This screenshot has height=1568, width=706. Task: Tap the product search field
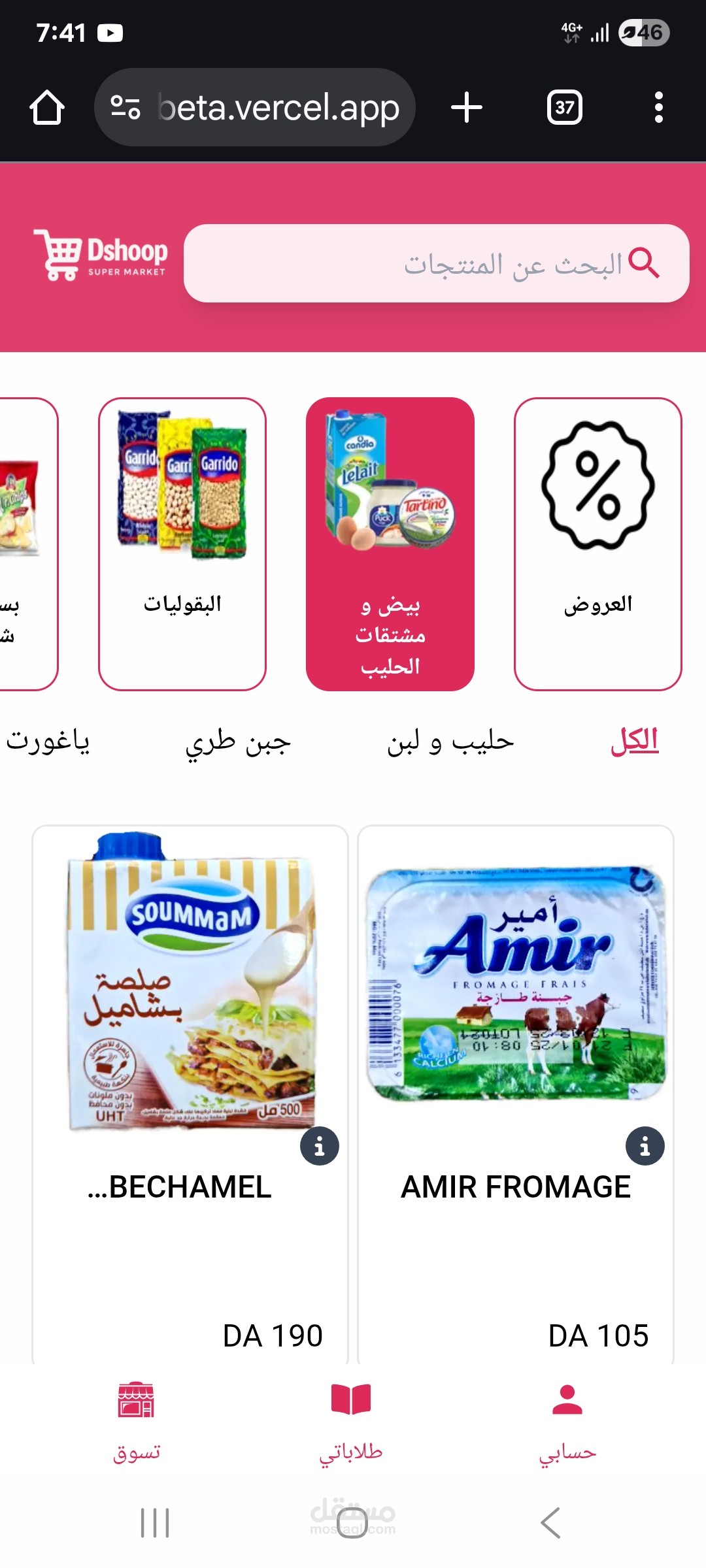click(436, 263)
